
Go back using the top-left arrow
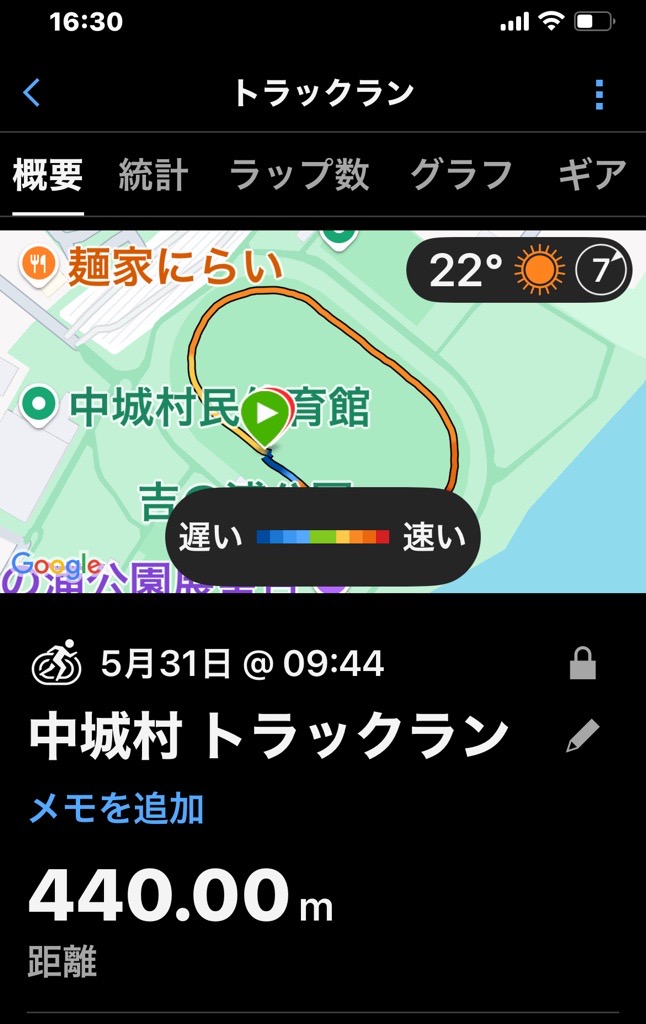32,94
